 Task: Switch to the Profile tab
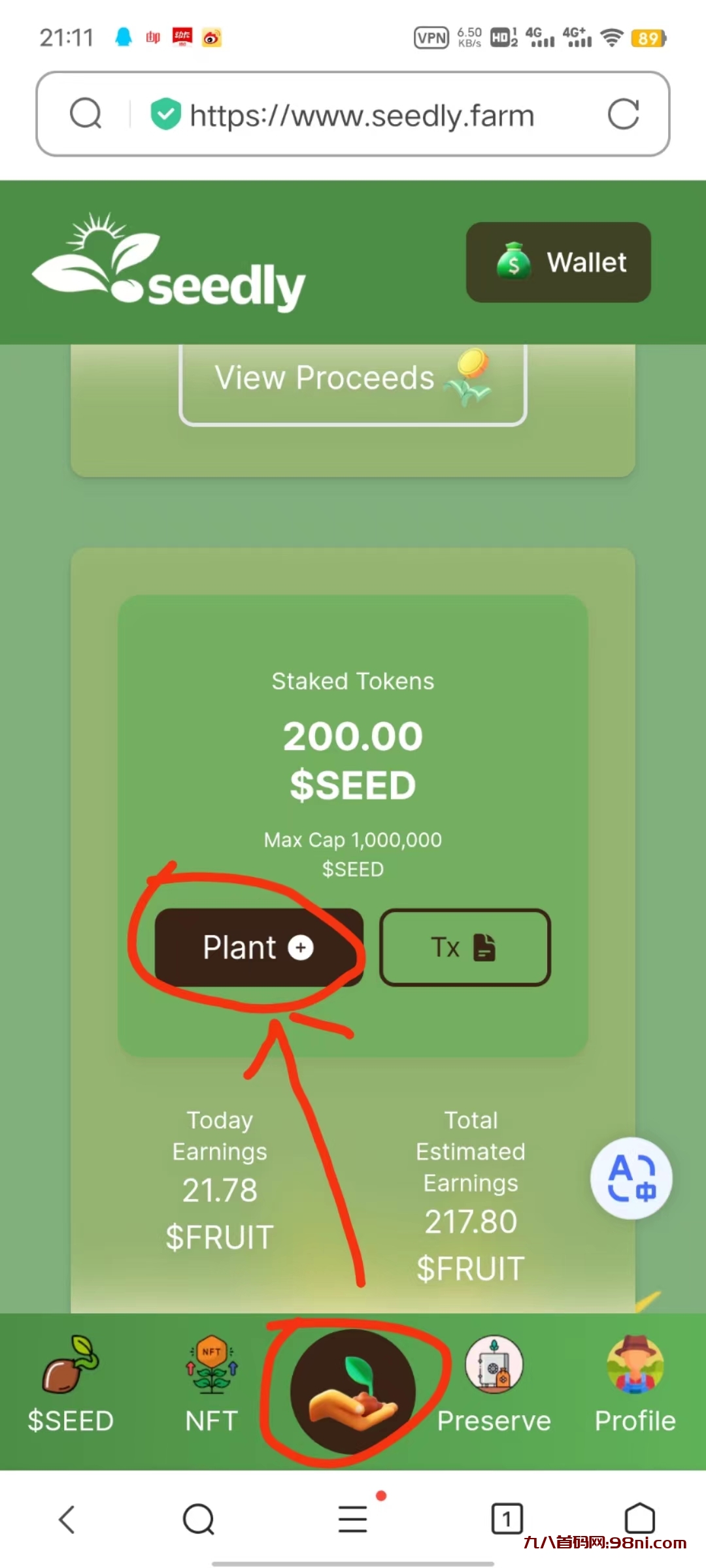[x=635, y=1385]
